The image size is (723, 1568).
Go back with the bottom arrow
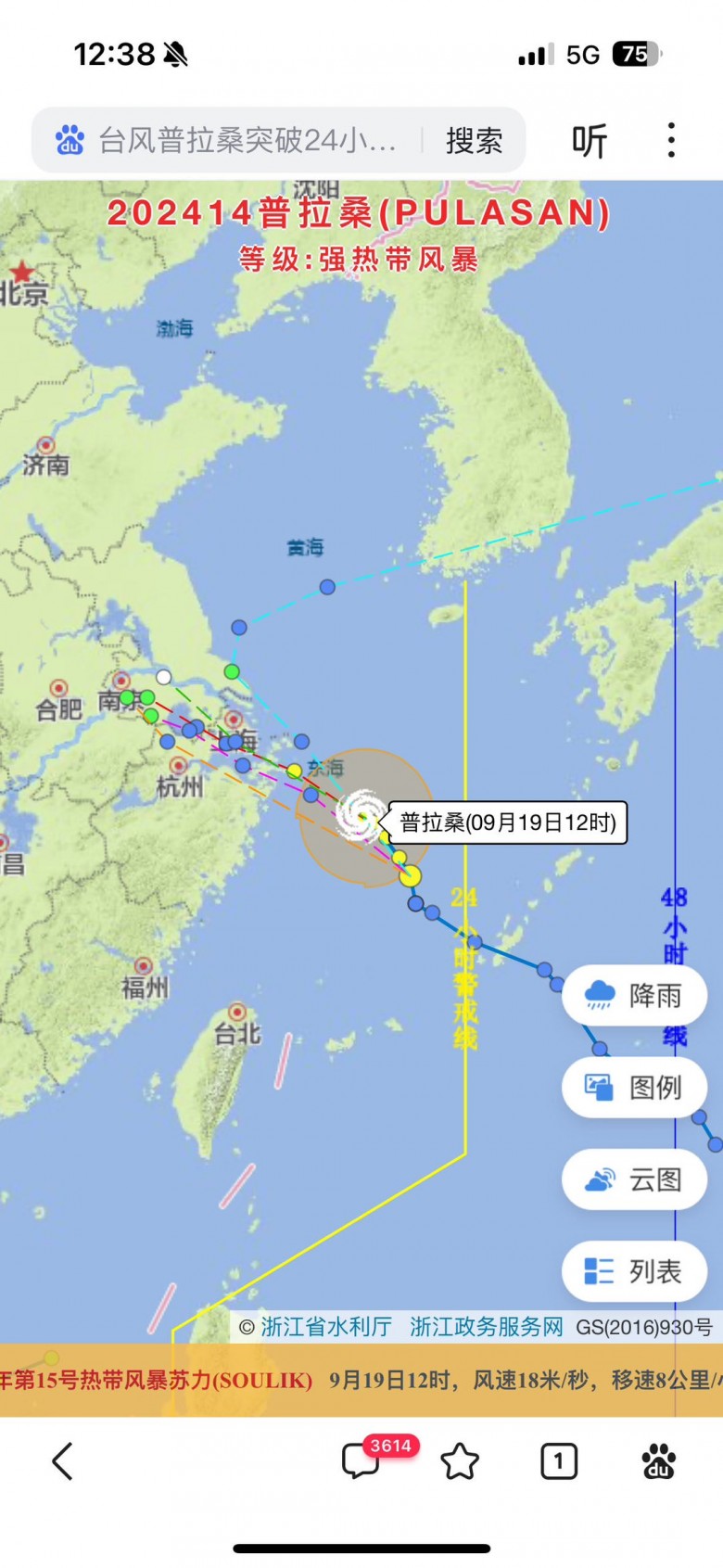coord(62,1462)
